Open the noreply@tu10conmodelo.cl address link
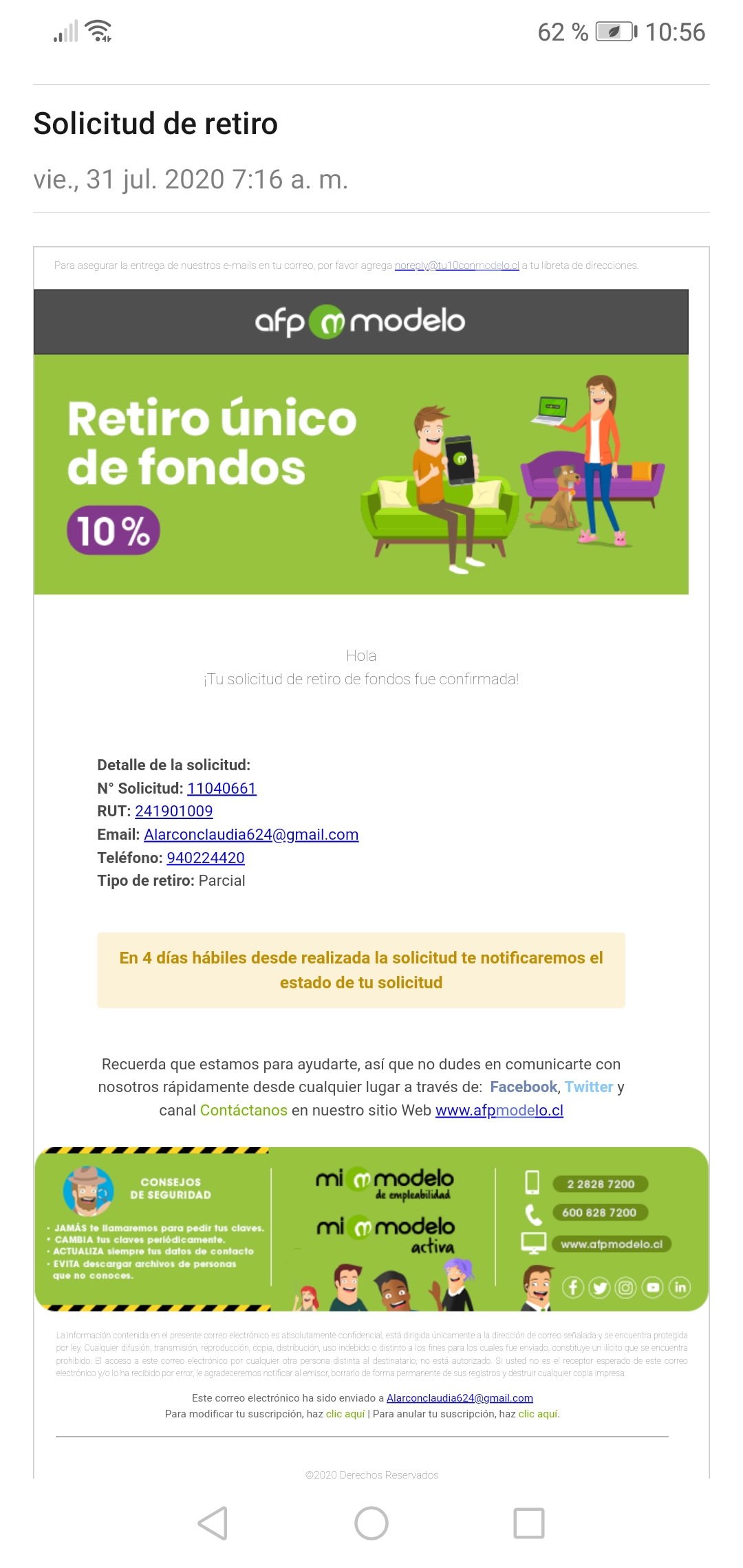Image resolution: width=743 pixels, height=1568 pixels. pos(457,265)
